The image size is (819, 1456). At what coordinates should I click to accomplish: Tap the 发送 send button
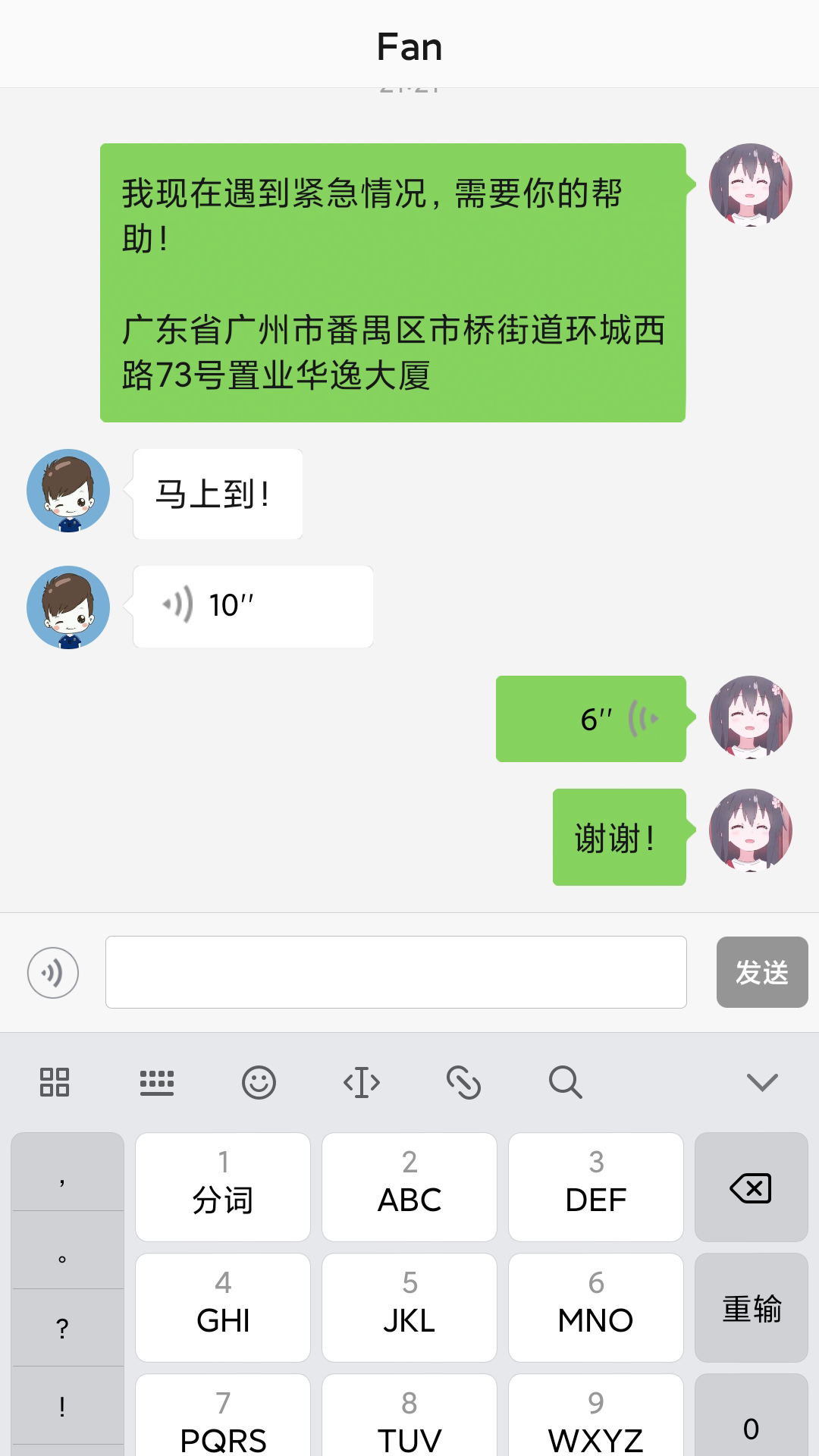pos(762,972)
